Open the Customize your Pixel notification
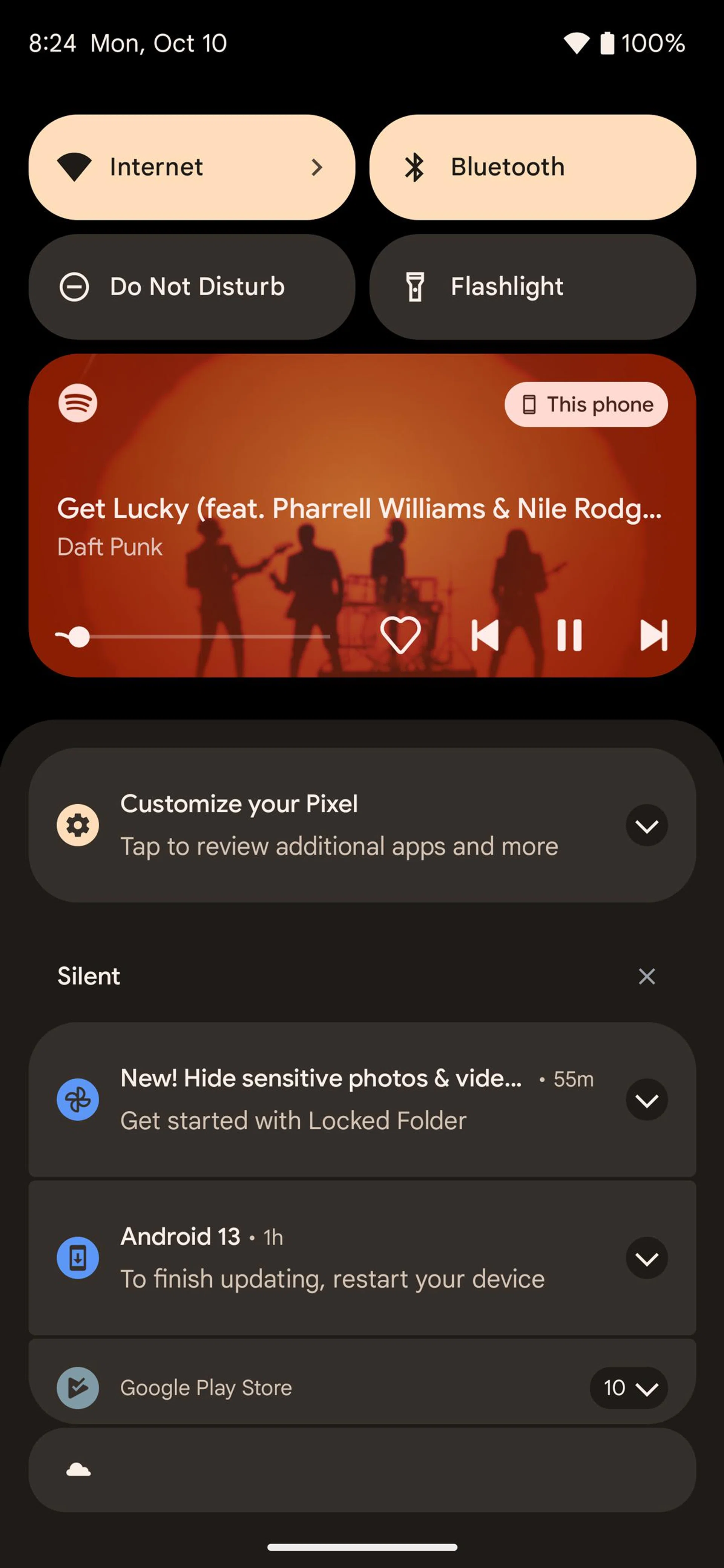Viewport: 724px width, 1568px height. pos(339,825)
